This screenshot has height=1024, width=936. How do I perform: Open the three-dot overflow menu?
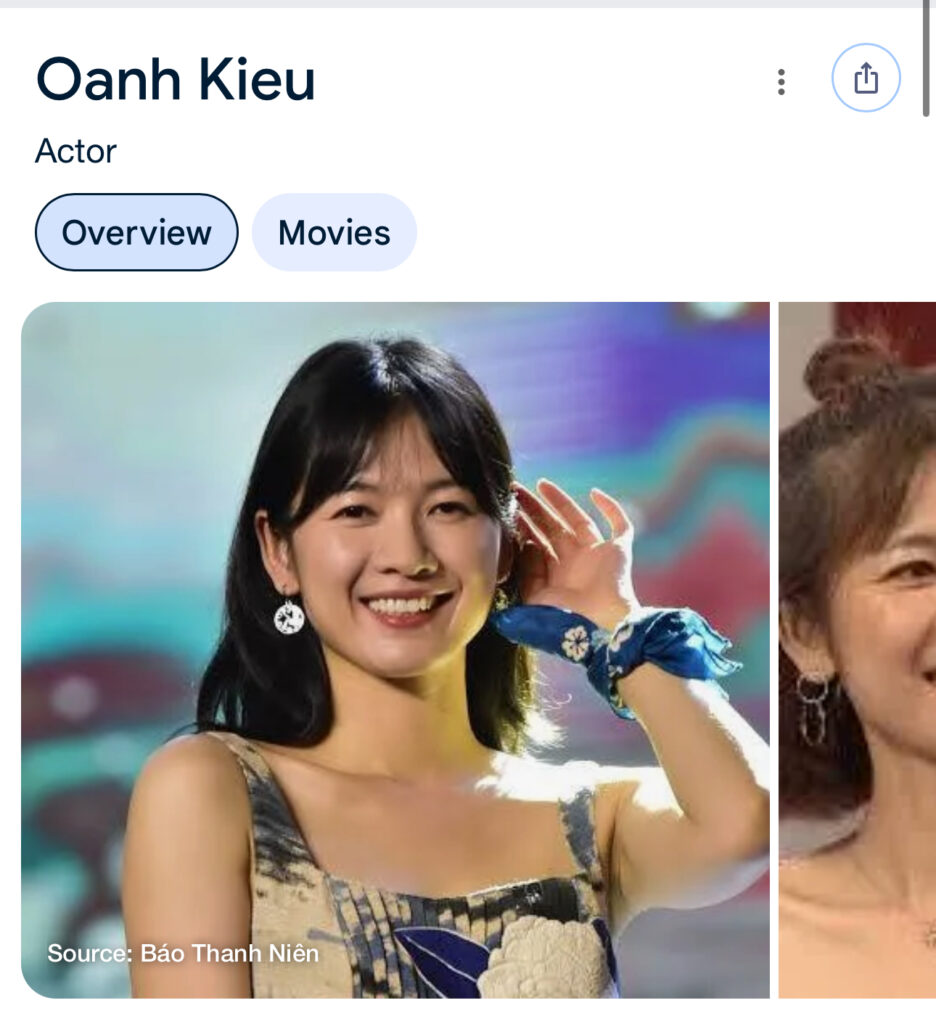(781, 82)
